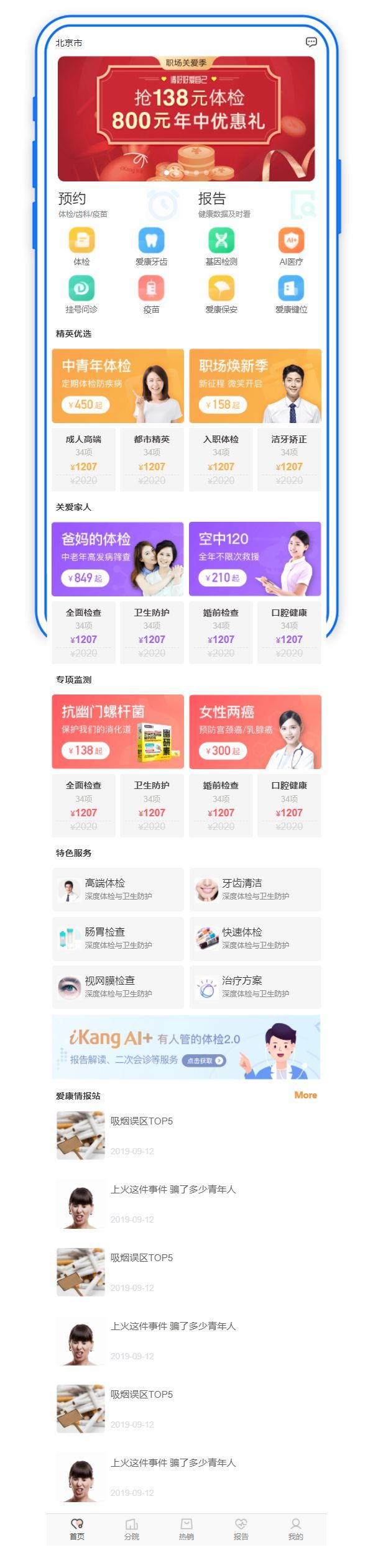See More articles in 爱康情报站
The width and height of the screenshot is (373, 1568).
[x=305, y=1095]
